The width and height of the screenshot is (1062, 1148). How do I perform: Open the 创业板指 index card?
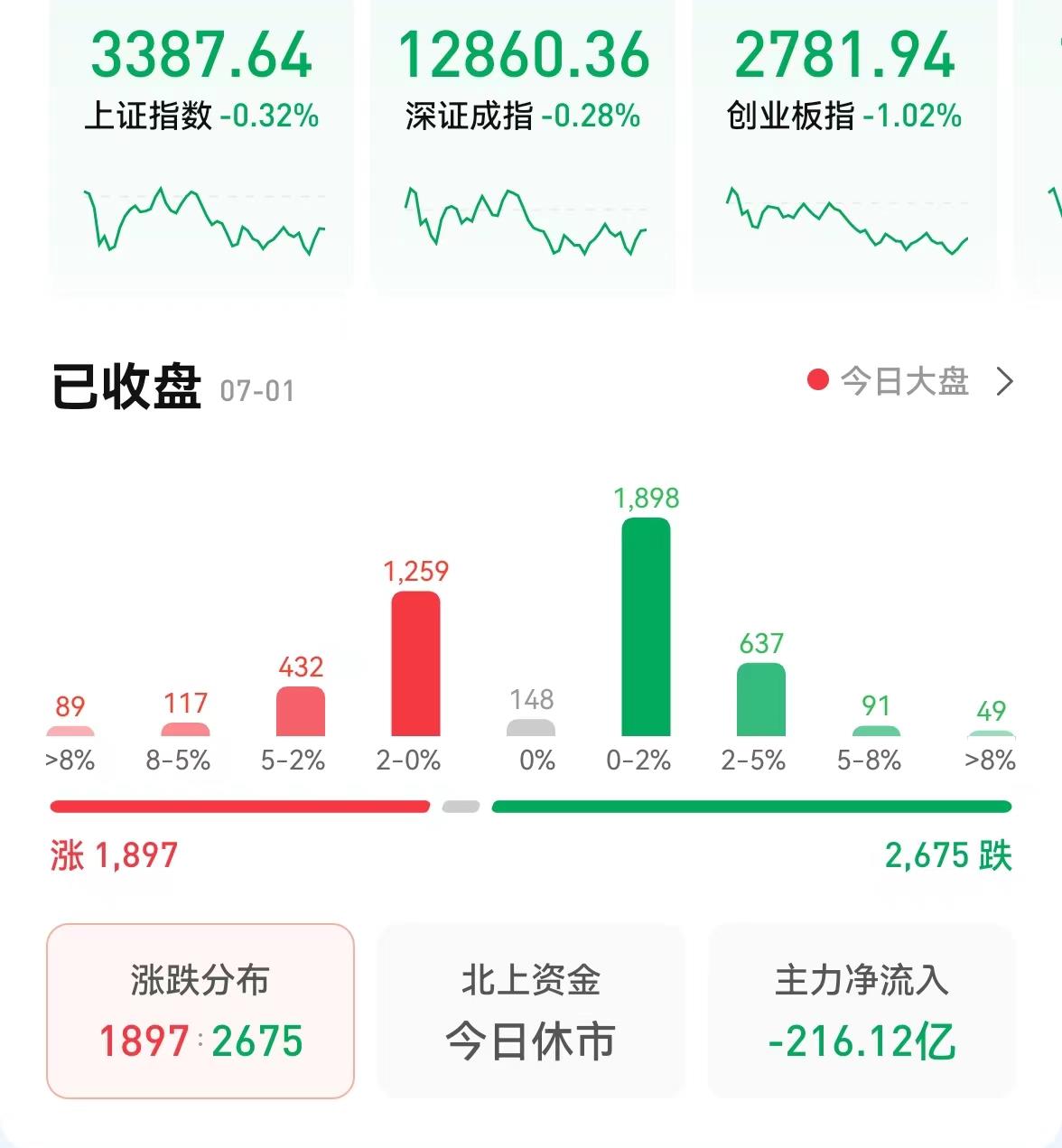tap(844, 145)
